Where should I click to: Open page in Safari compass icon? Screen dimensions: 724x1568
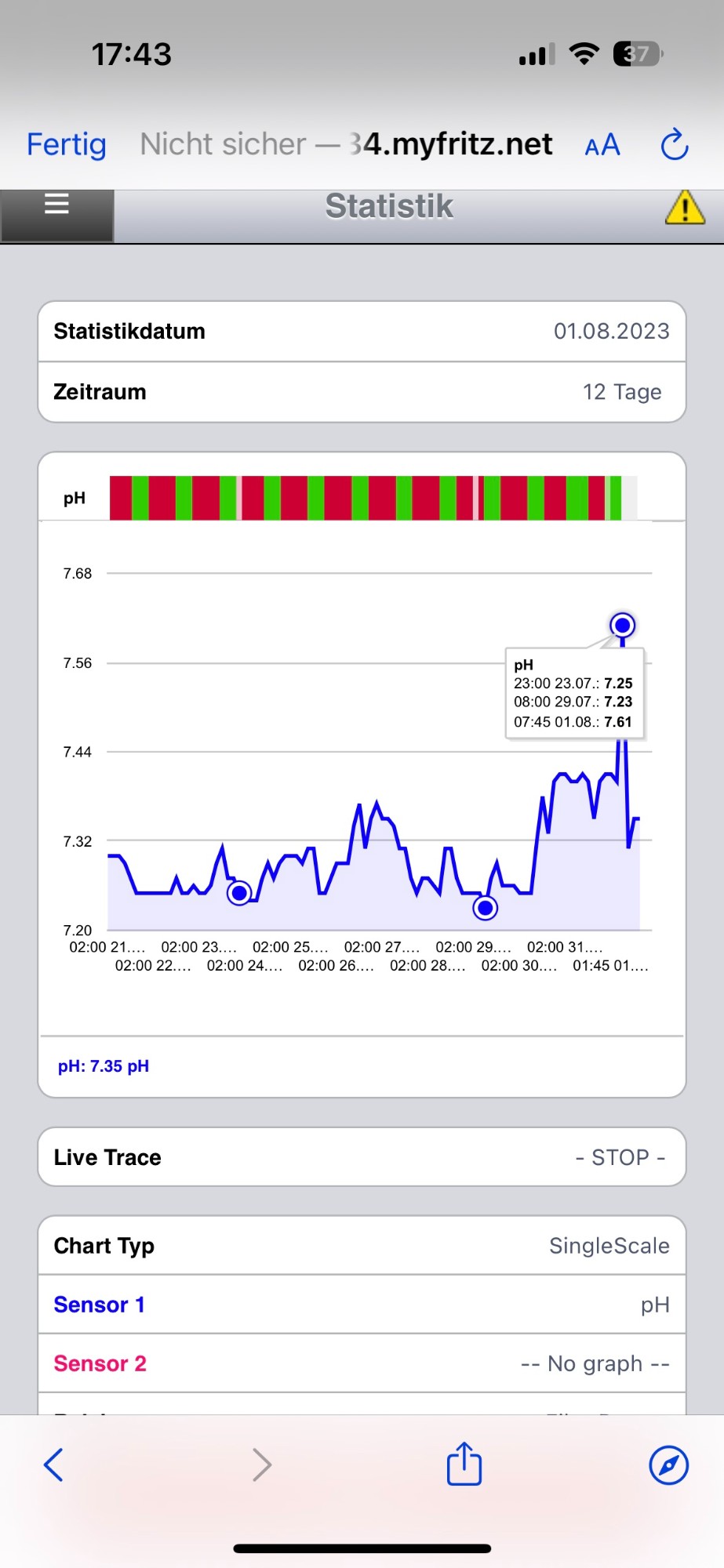(669, 1465)
